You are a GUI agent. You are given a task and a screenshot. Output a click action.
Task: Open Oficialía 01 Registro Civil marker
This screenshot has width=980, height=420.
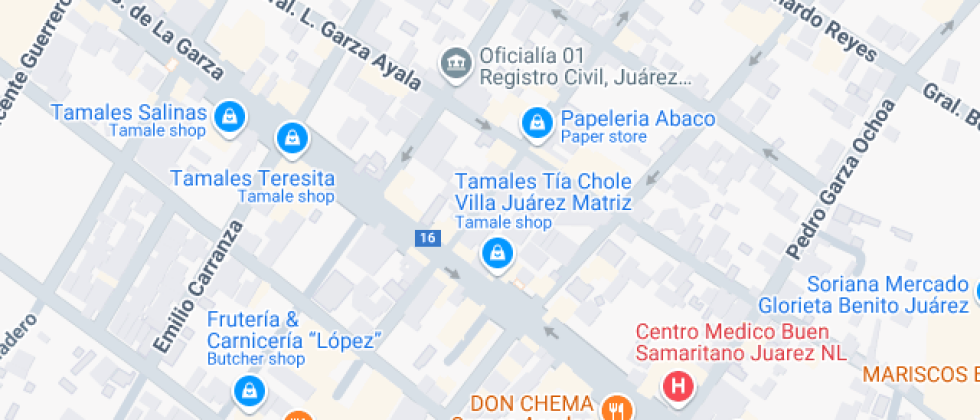click(x=456, y=64)
